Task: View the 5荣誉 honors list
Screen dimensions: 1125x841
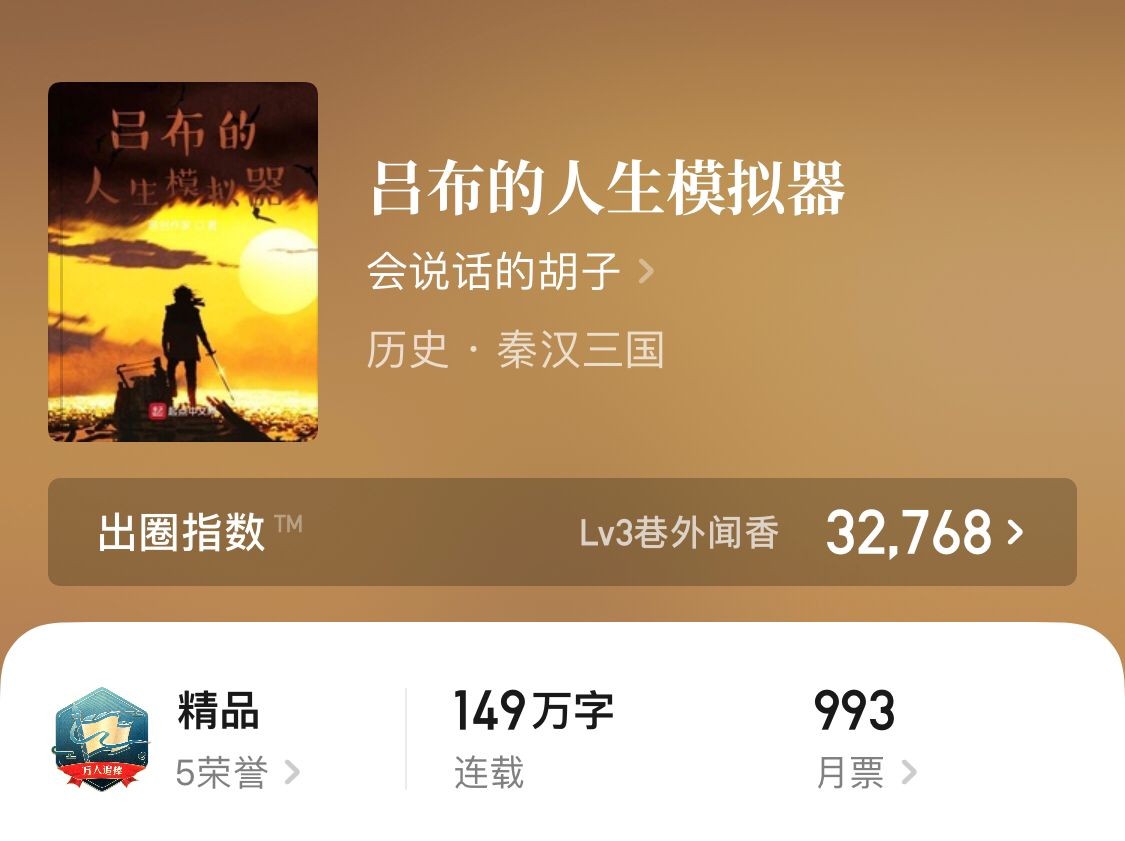Action: pyautogui.click(x=237, y=773)
